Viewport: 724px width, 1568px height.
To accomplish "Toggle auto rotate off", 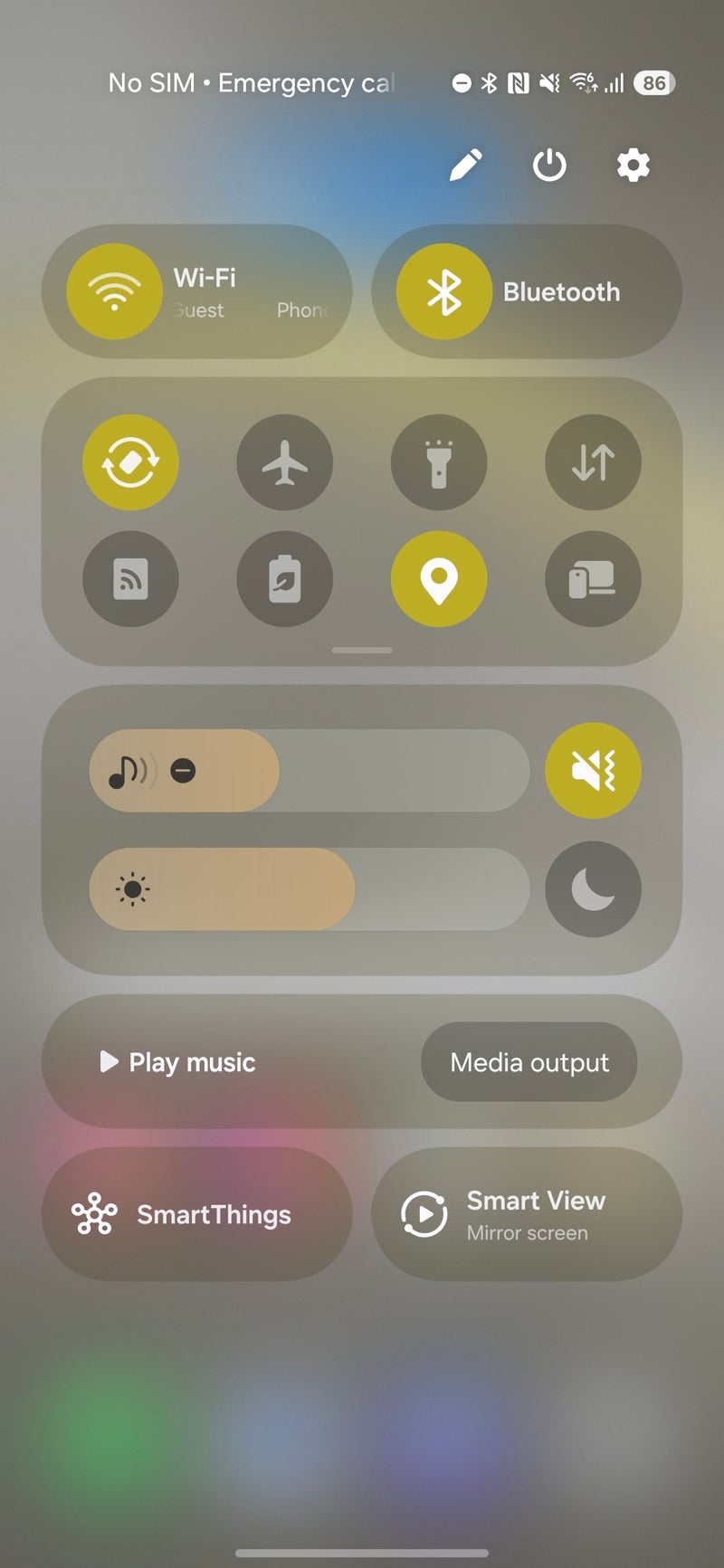I will click(130, 462).
